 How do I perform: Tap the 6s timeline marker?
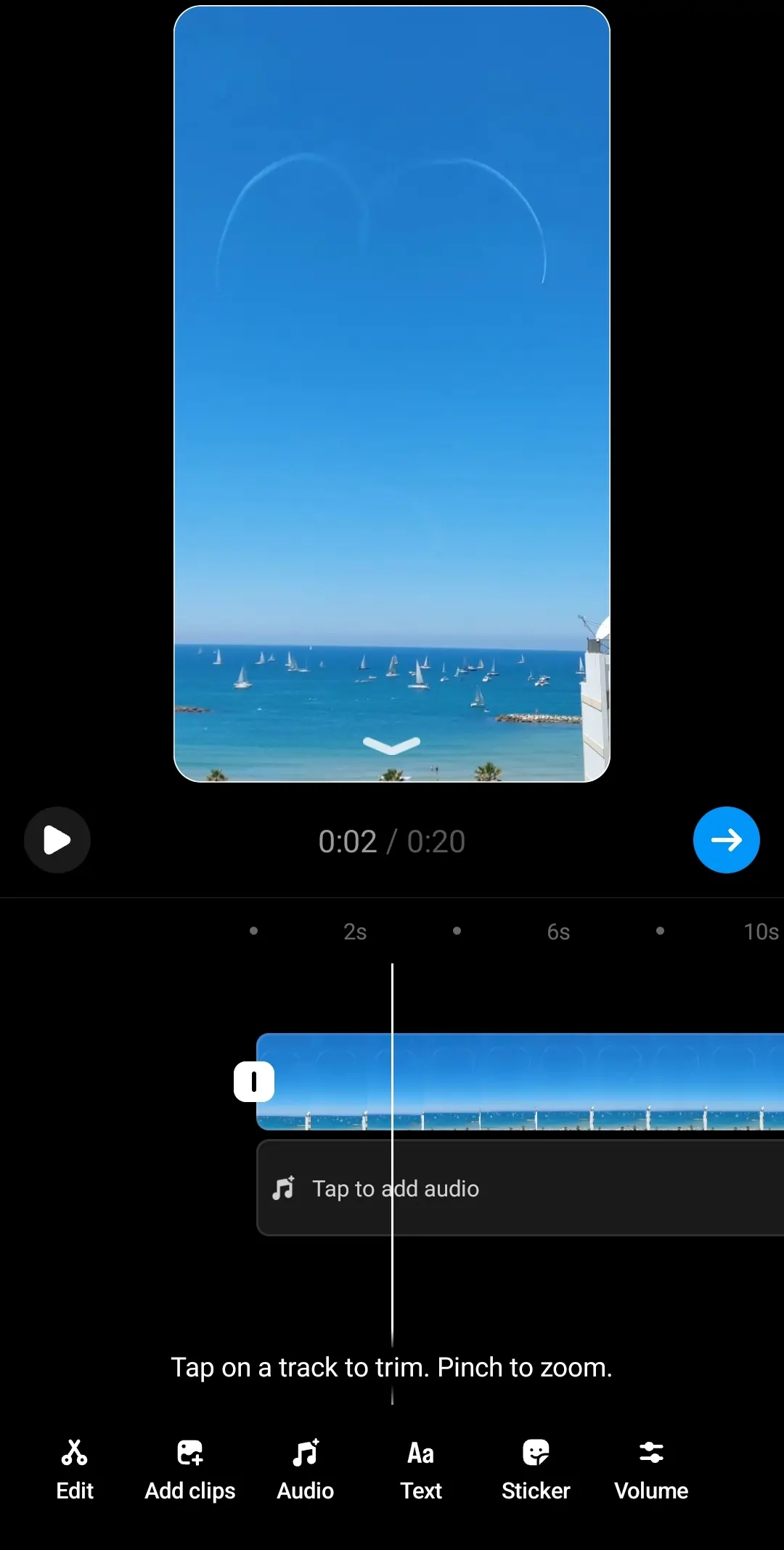click(558, 931)
